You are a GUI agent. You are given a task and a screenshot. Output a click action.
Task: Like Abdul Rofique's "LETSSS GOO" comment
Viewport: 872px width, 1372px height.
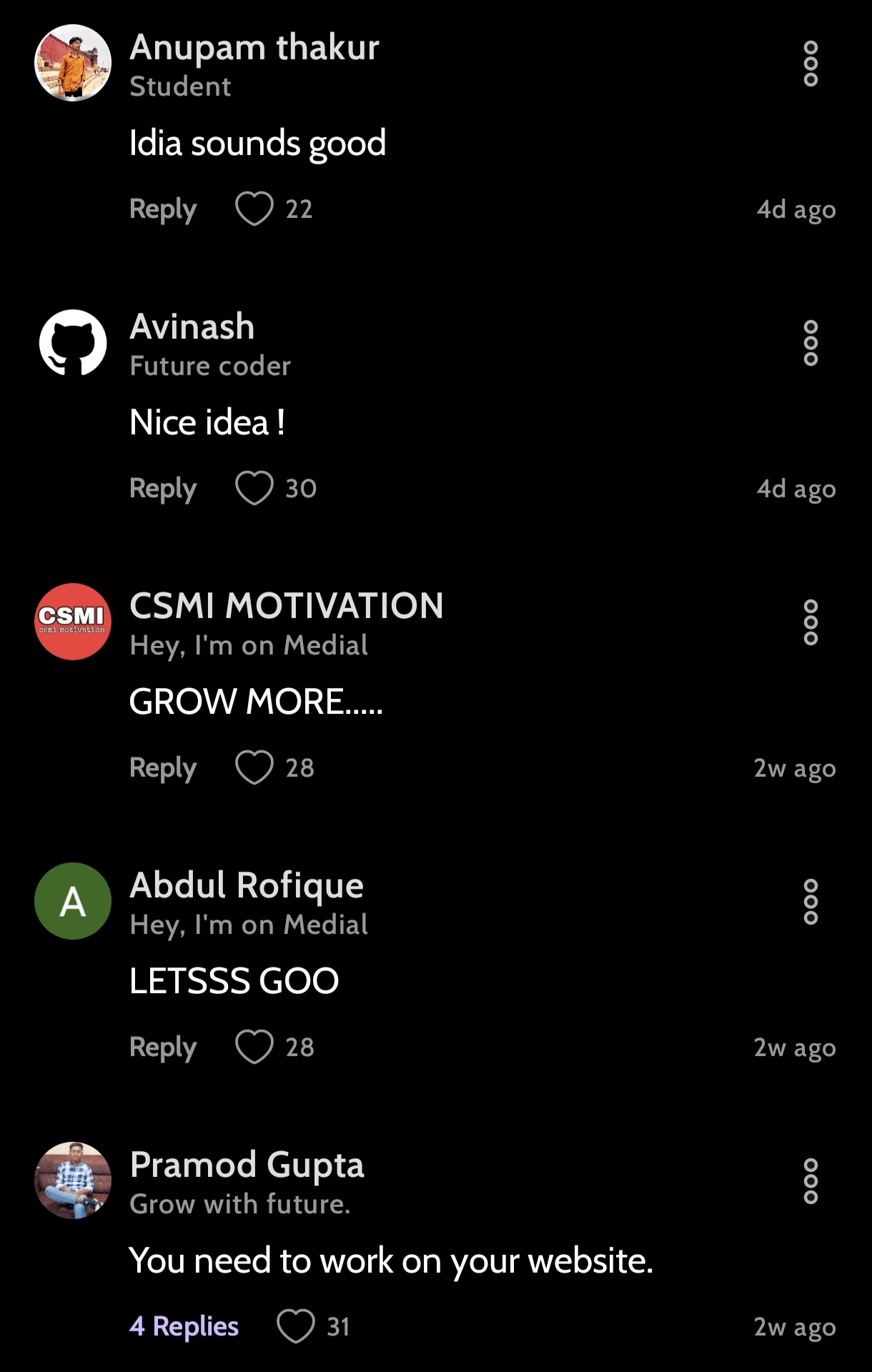[254, 1047]
